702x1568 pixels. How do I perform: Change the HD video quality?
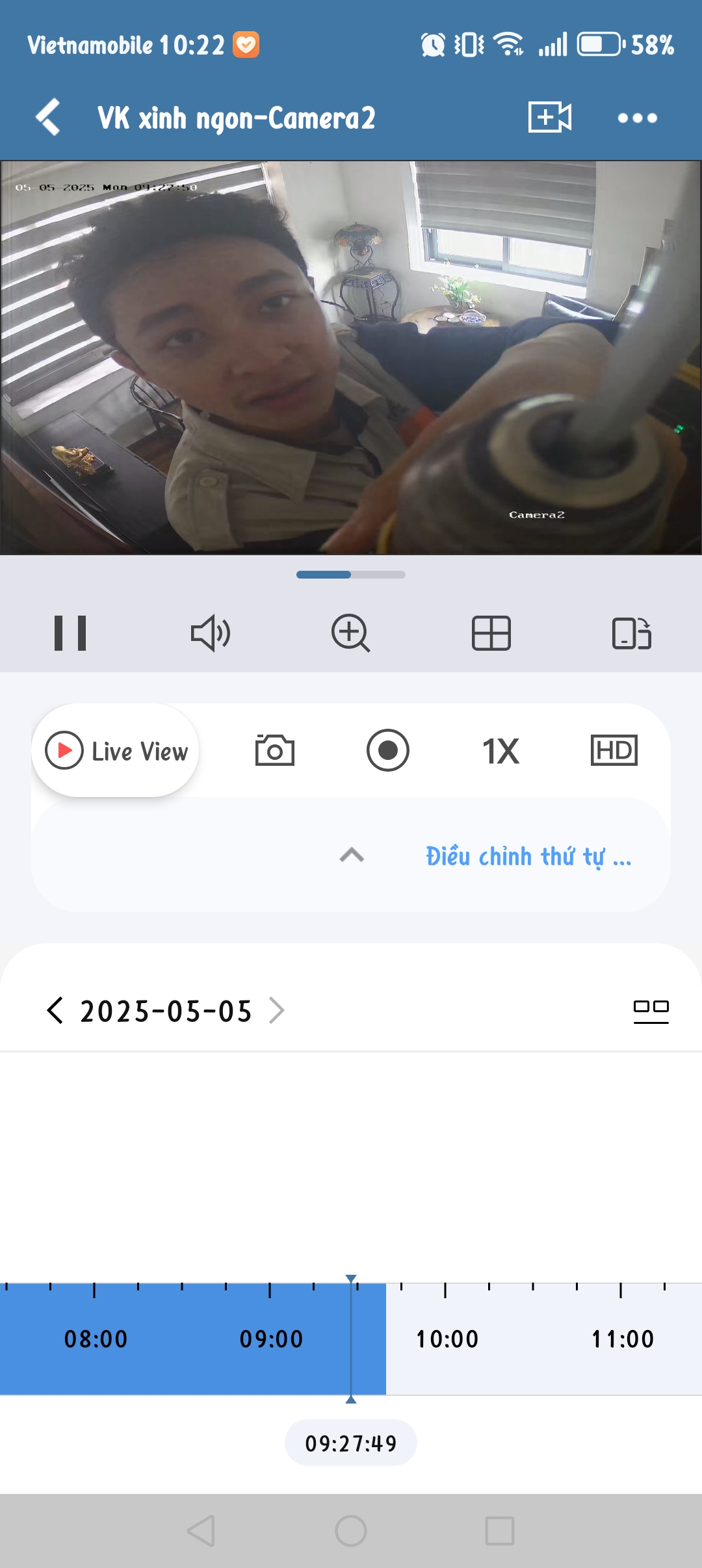coord(614,751)
